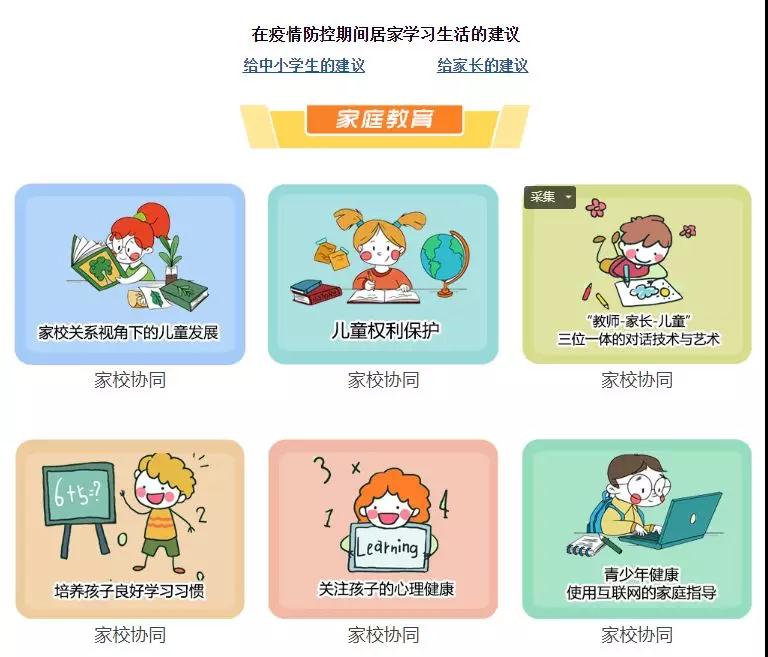Tap the 采集 dropdown button
The height and width of the screenshot is (657, 768).
550,197
